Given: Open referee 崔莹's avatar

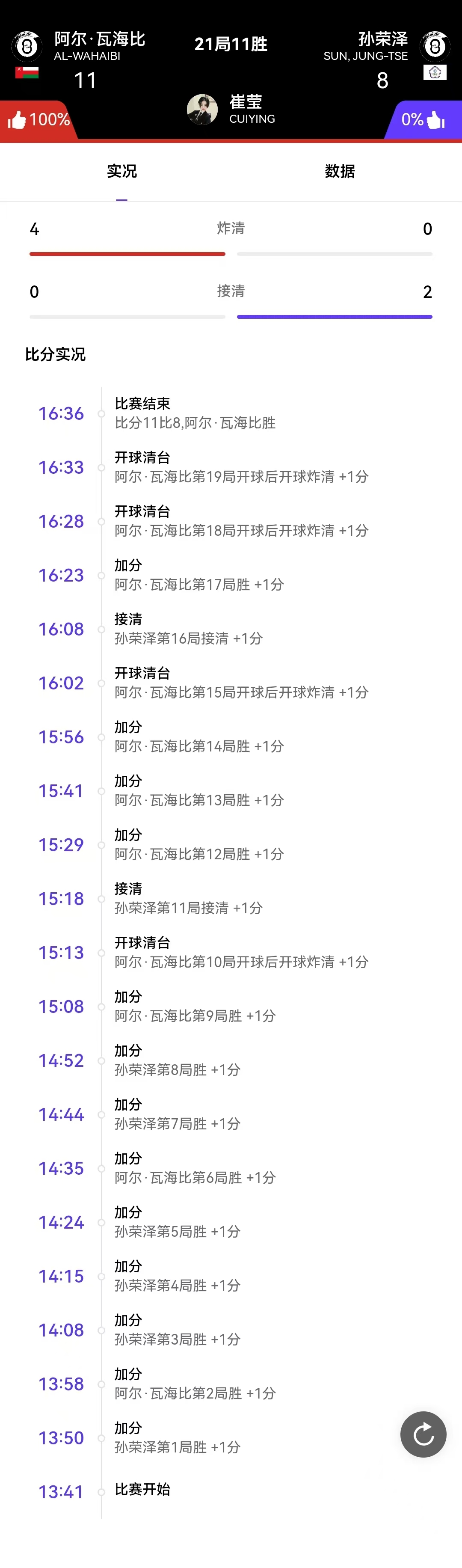Looking at the screenshot, I should tap(202, 110).
